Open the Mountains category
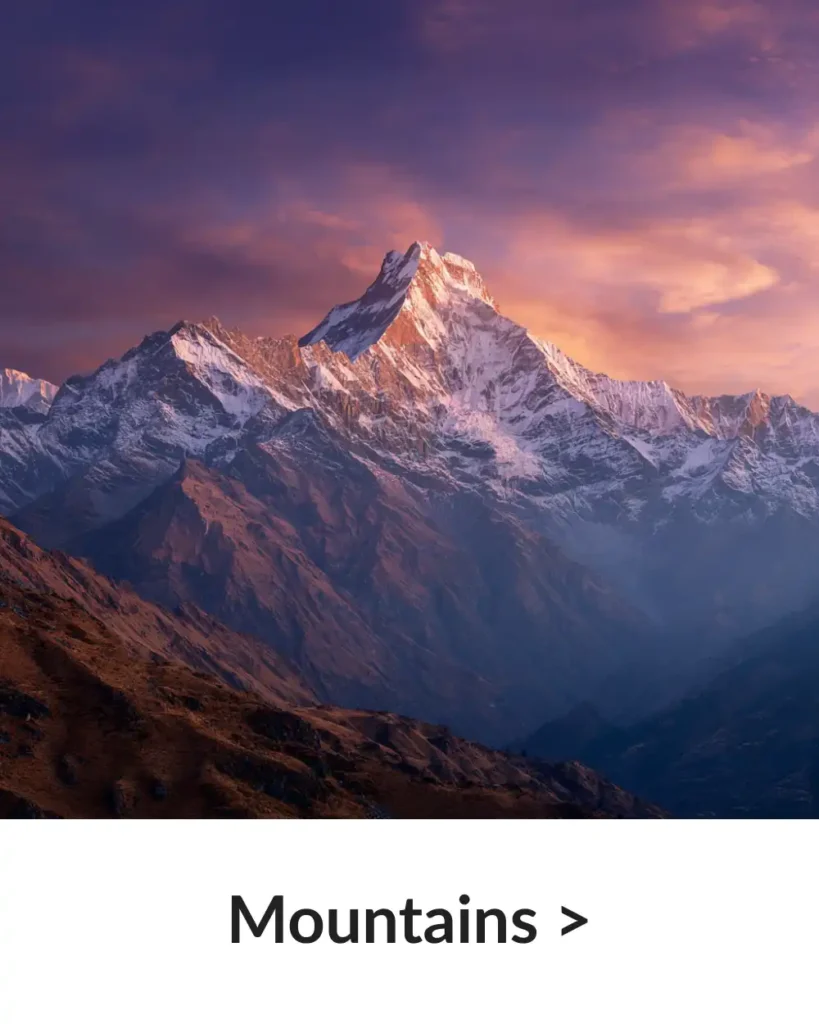Image resolution: width=819 pixels, height=1024 pixels. point(408,920)
